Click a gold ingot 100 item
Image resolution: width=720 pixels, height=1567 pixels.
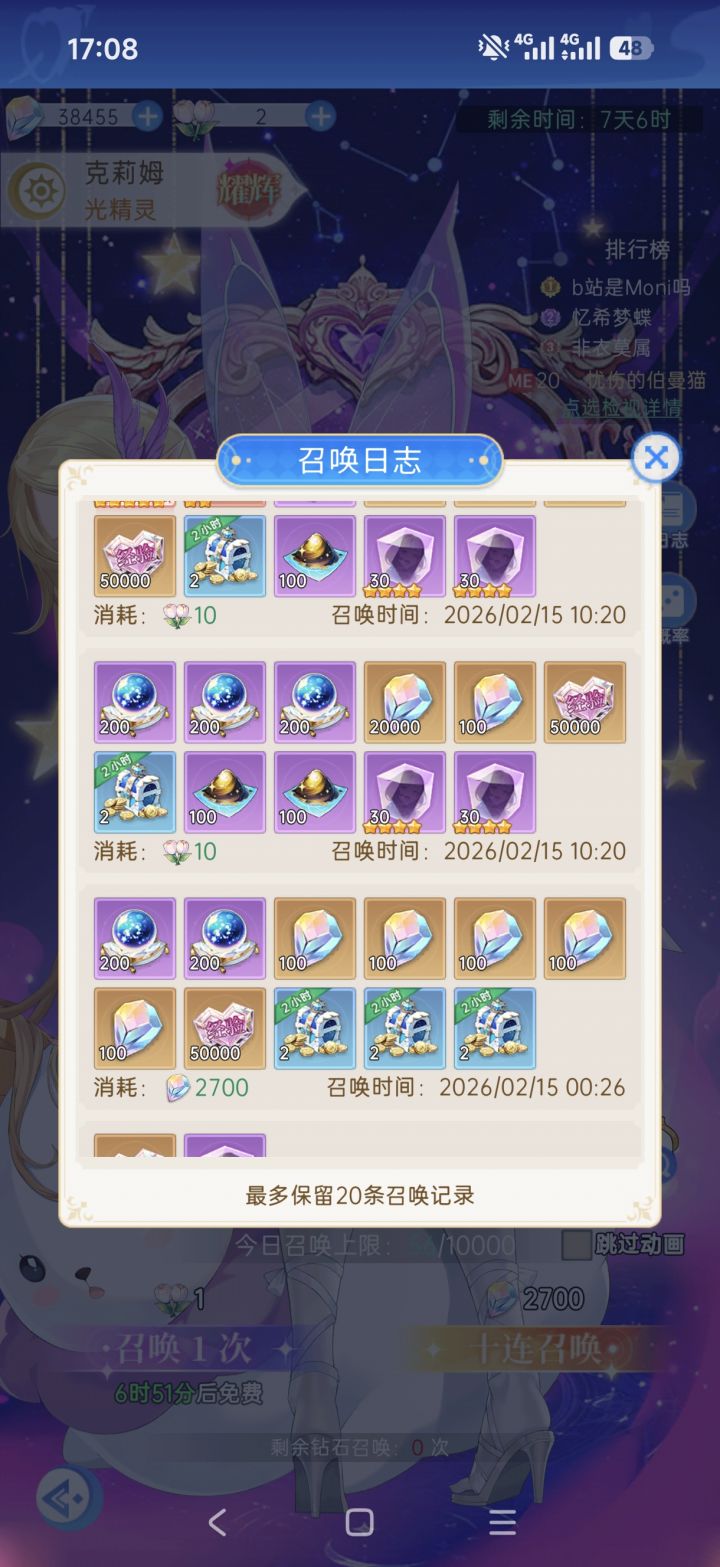[x=314, y=556]
